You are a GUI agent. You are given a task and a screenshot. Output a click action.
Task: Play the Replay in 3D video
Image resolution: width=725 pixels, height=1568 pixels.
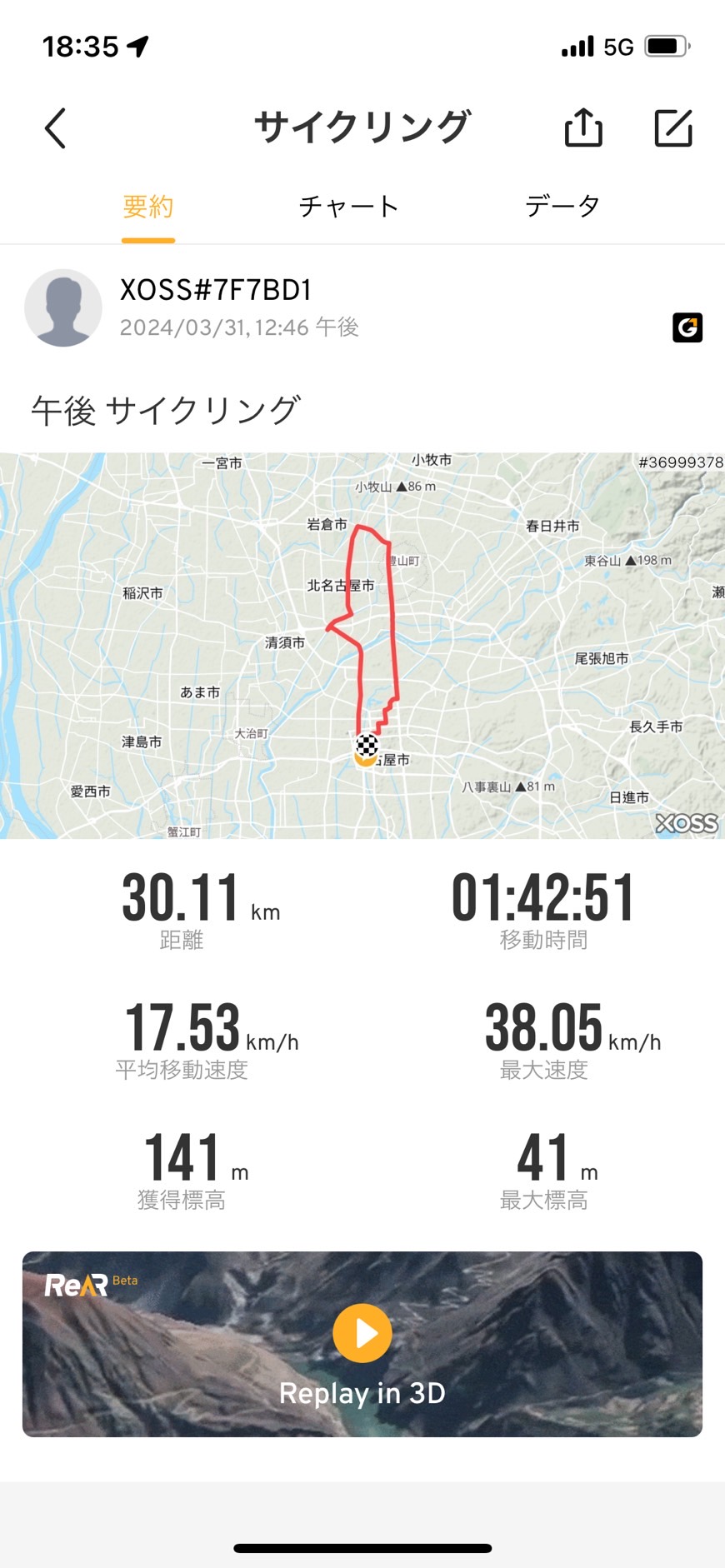click(362, 1333)
